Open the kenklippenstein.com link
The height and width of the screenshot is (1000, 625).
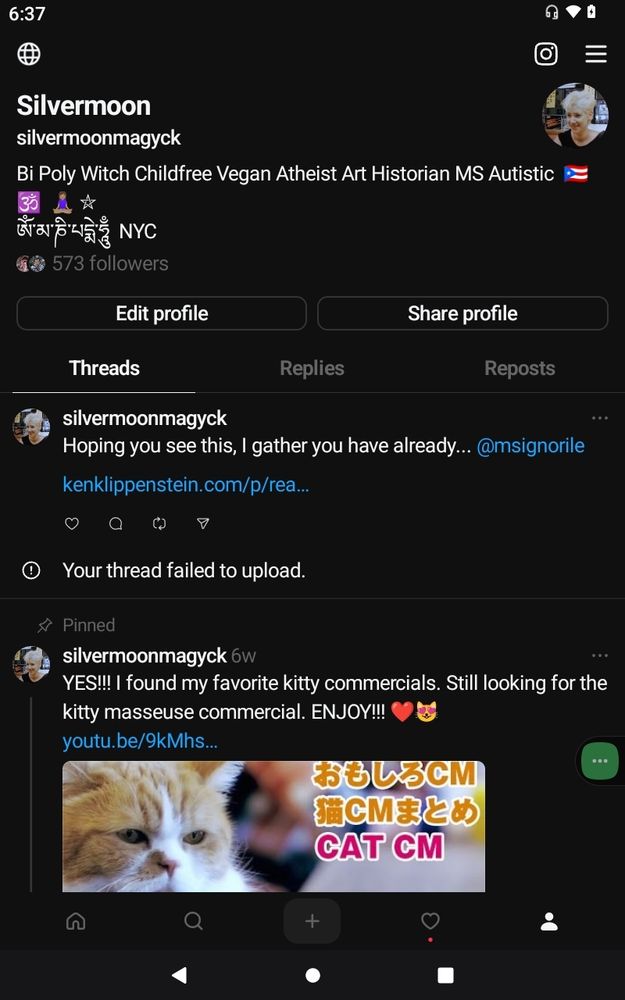(186, 485)
